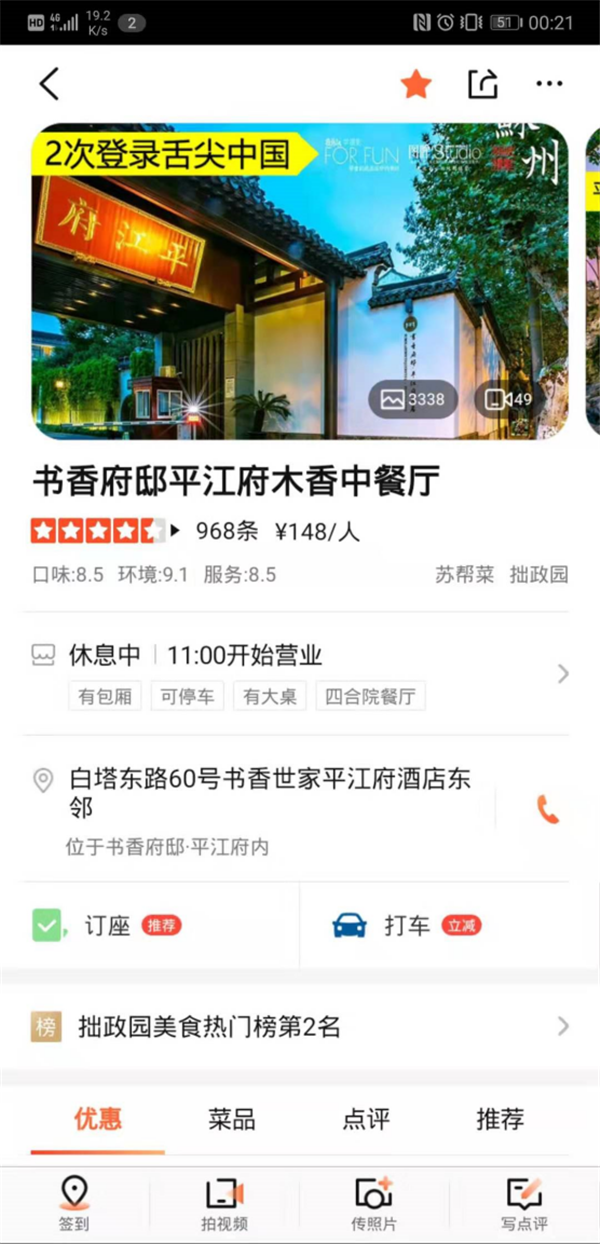This screenshot has height=1244, width=600.
Task: Go back to the previous page
Action: (49, 85)
